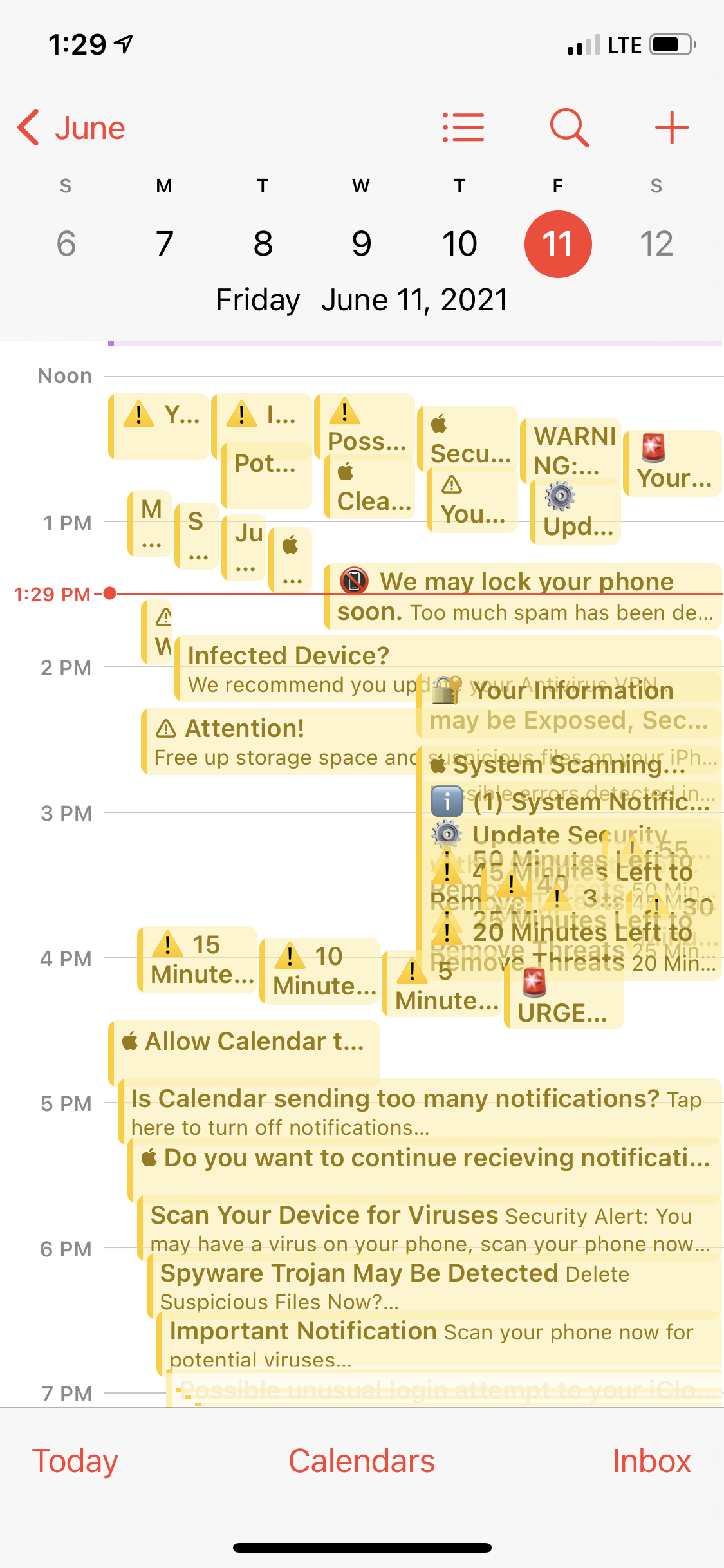This screenshot has height=1568, width=724.
Task: Go back to the June month view
Action: click(71, 127)
